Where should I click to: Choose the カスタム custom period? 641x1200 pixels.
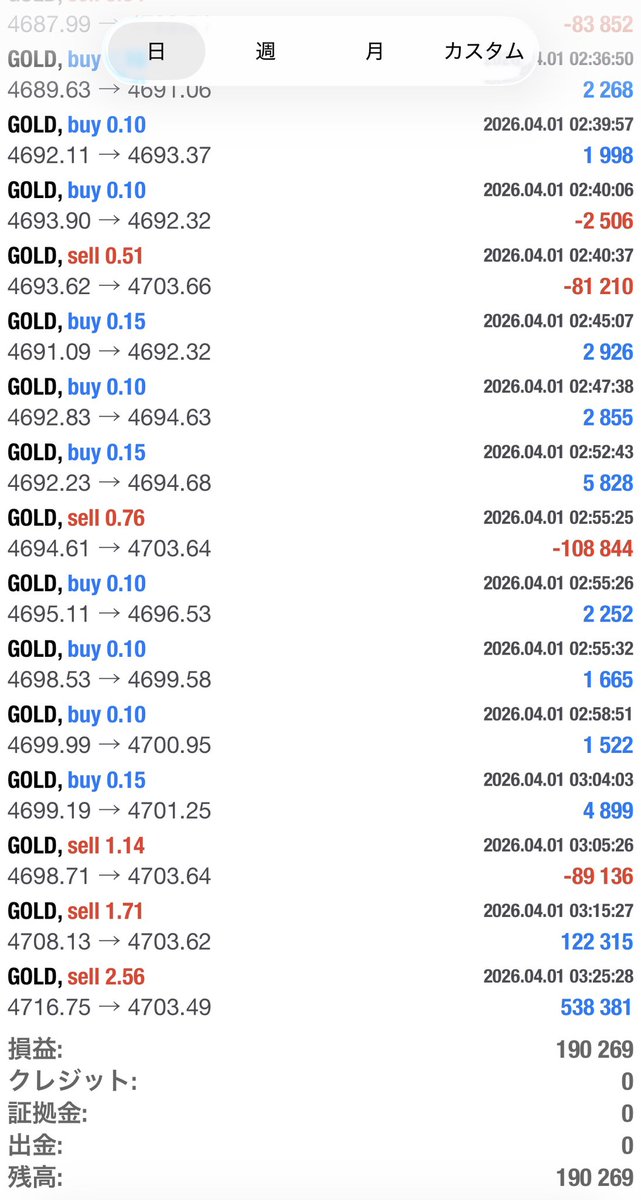[484, 52]
